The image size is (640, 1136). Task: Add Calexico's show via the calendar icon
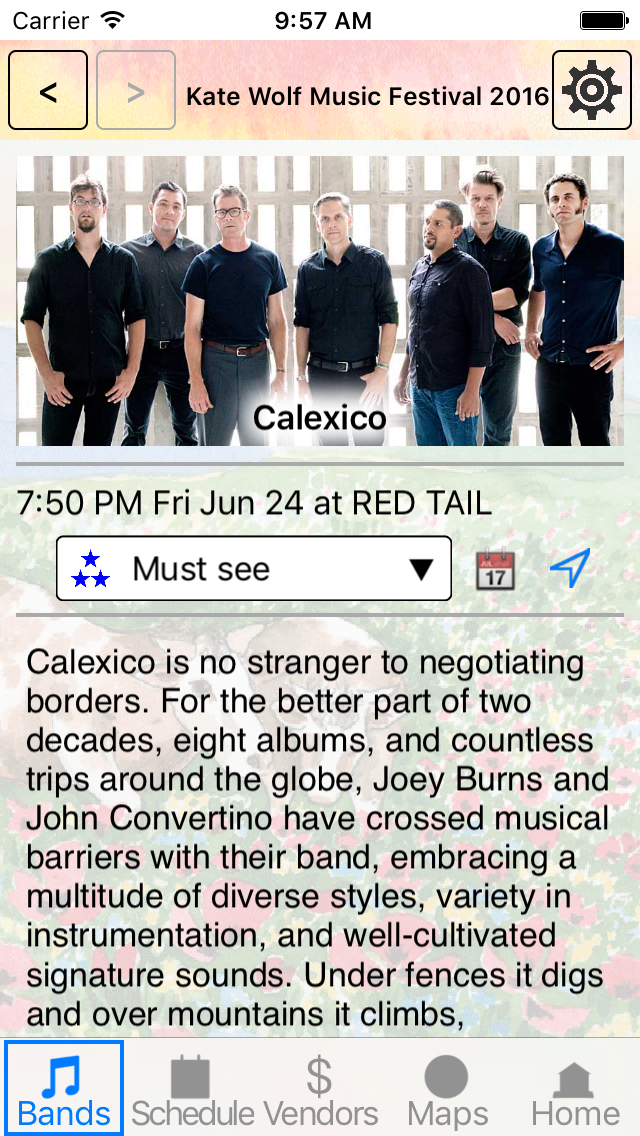tap(495, 569)
